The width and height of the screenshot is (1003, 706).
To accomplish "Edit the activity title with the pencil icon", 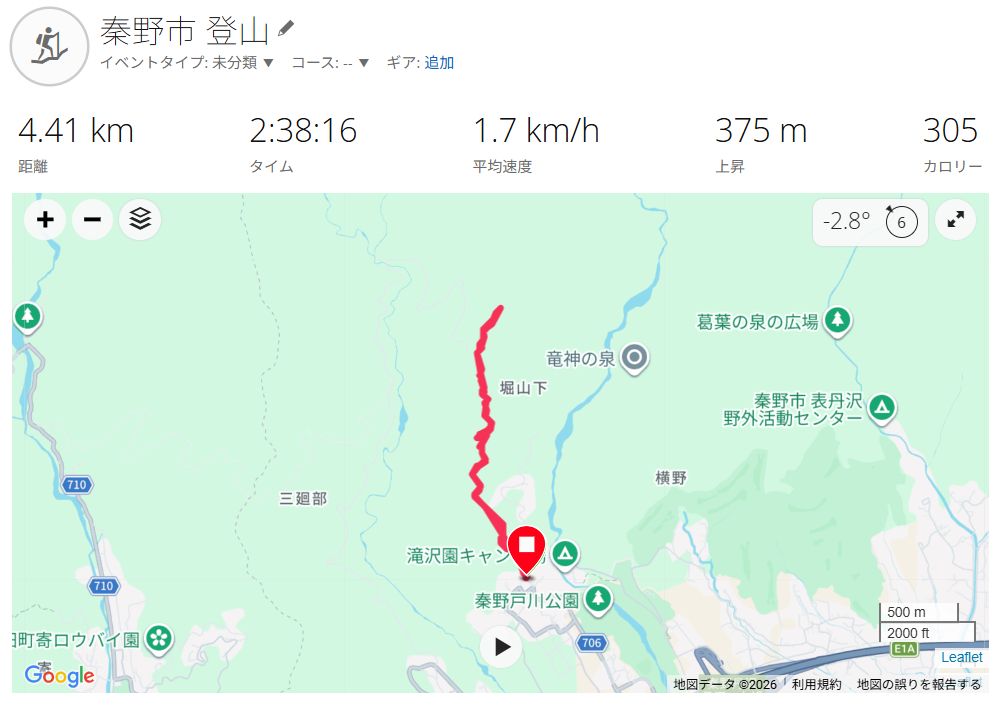I will [287, 29].
